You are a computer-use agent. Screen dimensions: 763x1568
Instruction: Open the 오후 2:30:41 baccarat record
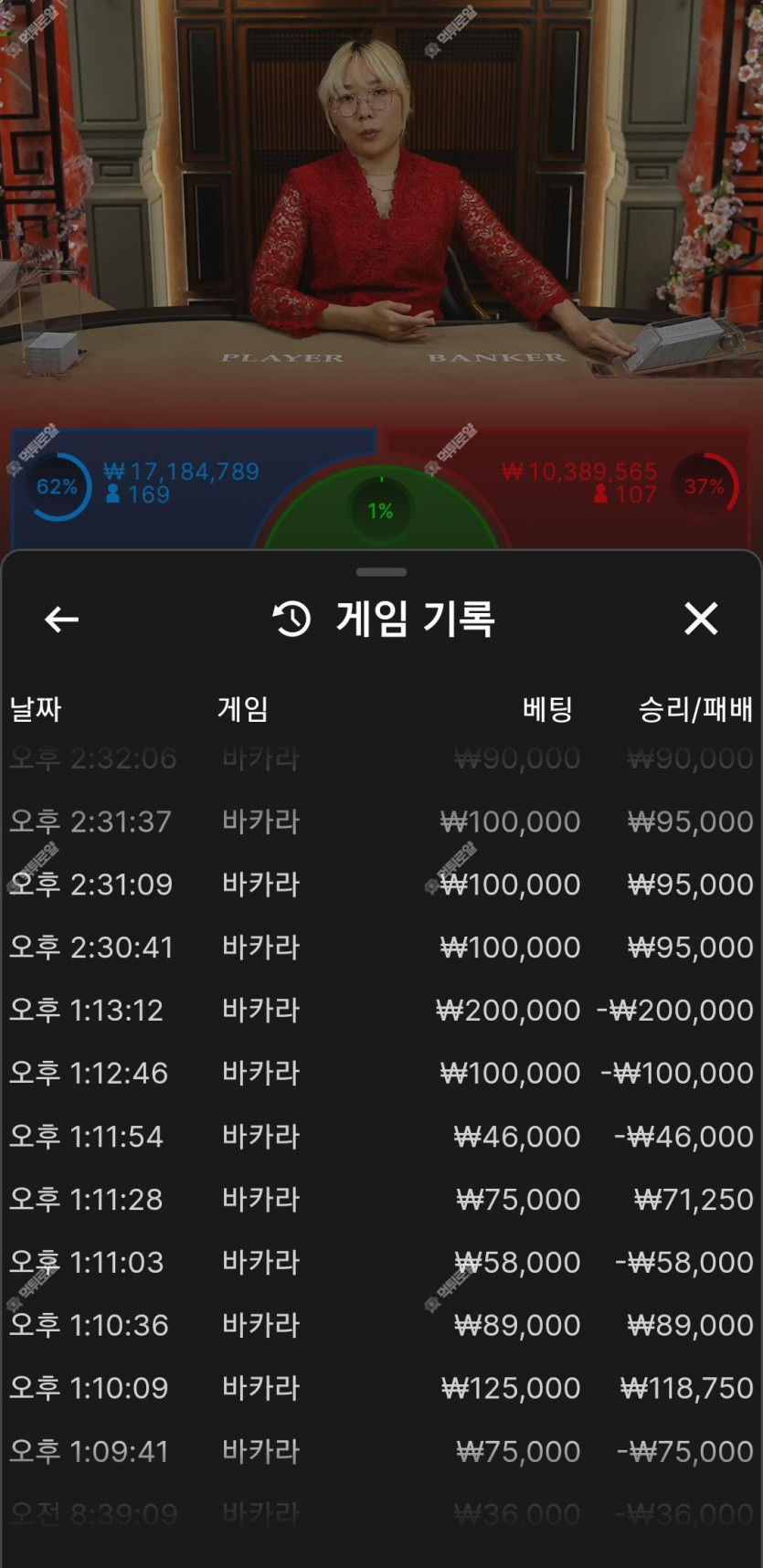tap(381, 948)
